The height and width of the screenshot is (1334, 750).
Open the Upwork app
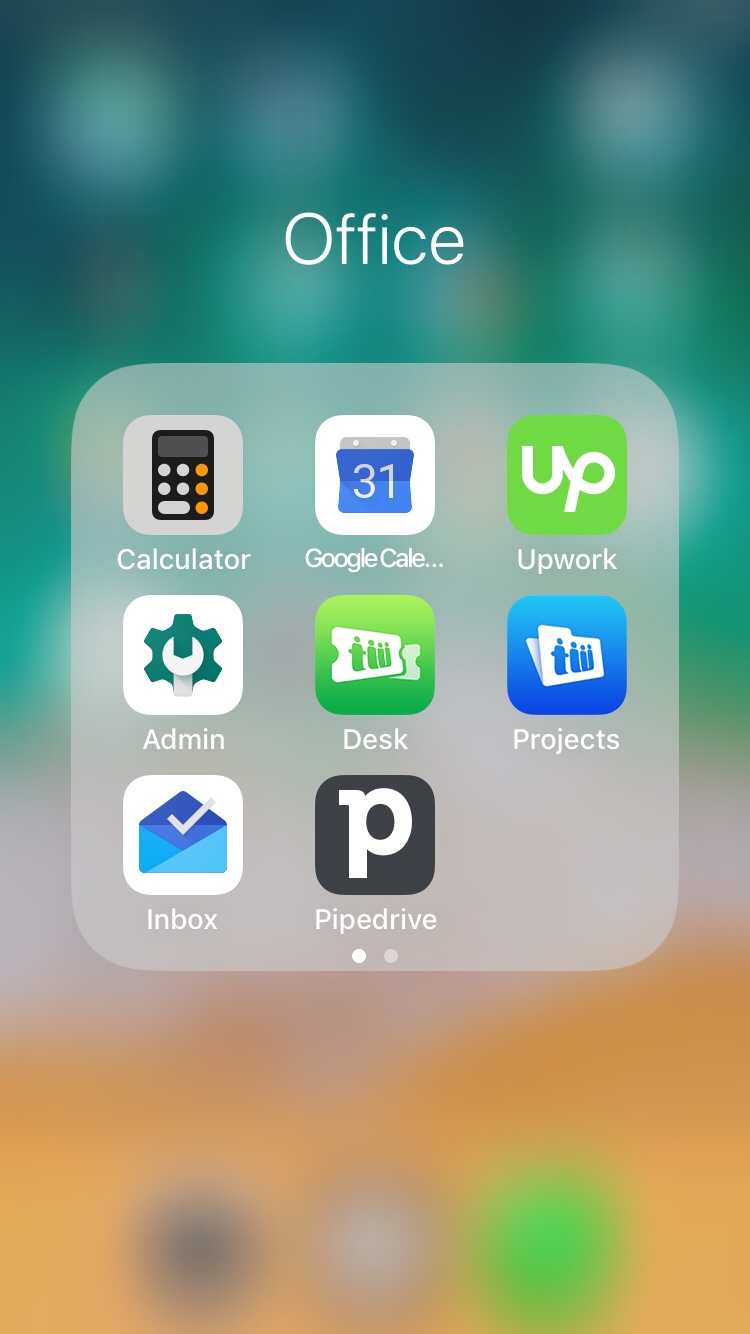tap(567, 475)
